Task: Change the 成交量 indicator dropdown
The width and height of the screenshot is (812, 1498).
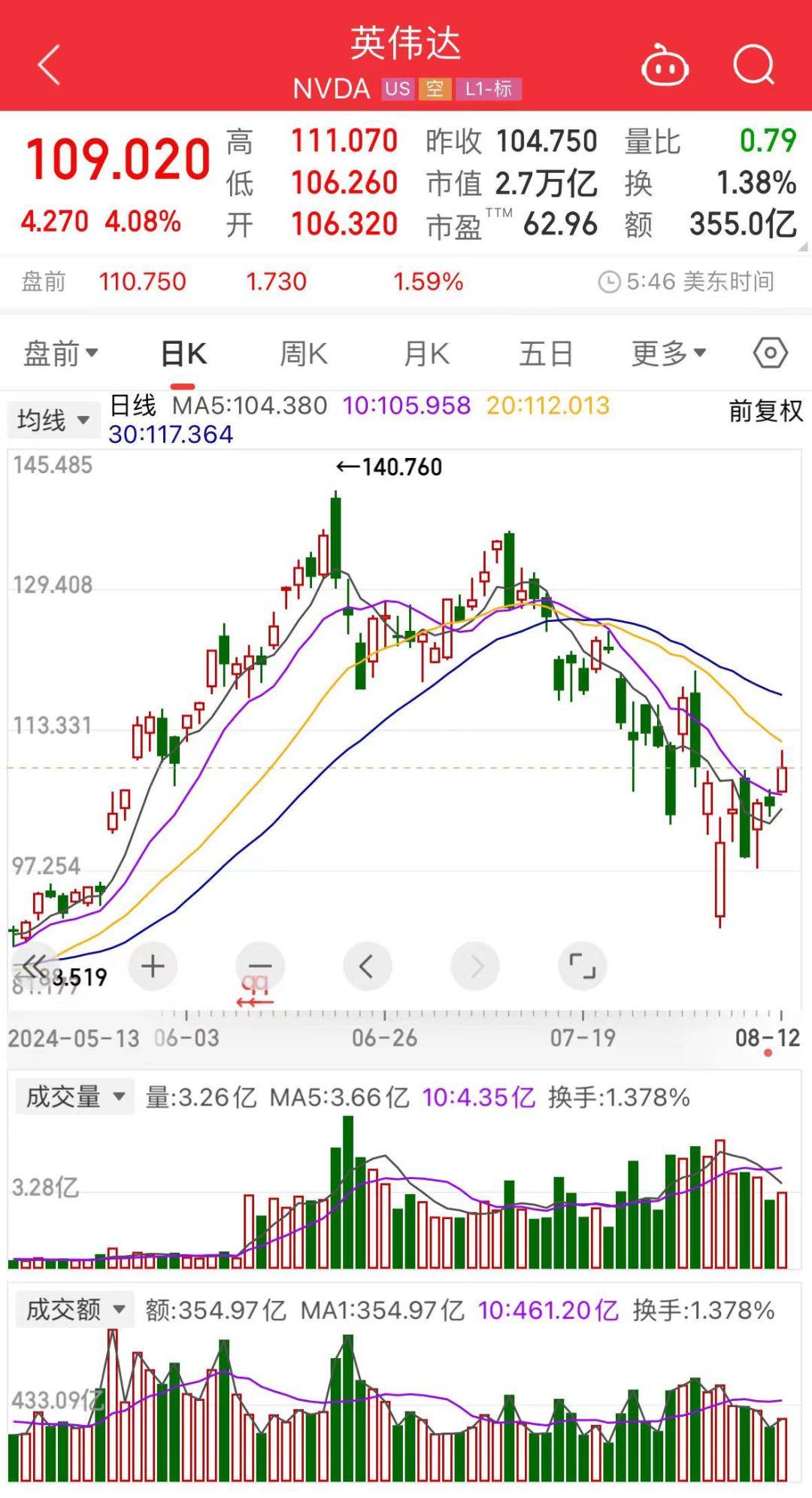Action: 74,1097
